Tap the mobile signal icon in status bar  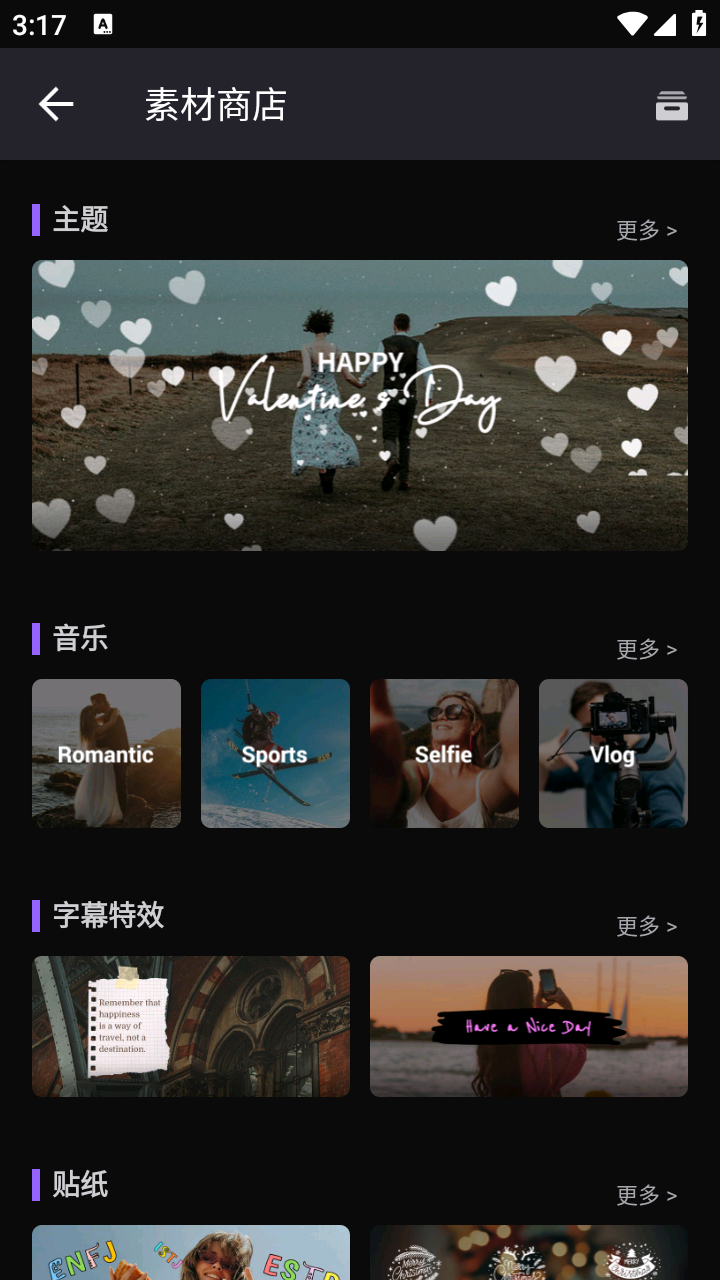667,25
